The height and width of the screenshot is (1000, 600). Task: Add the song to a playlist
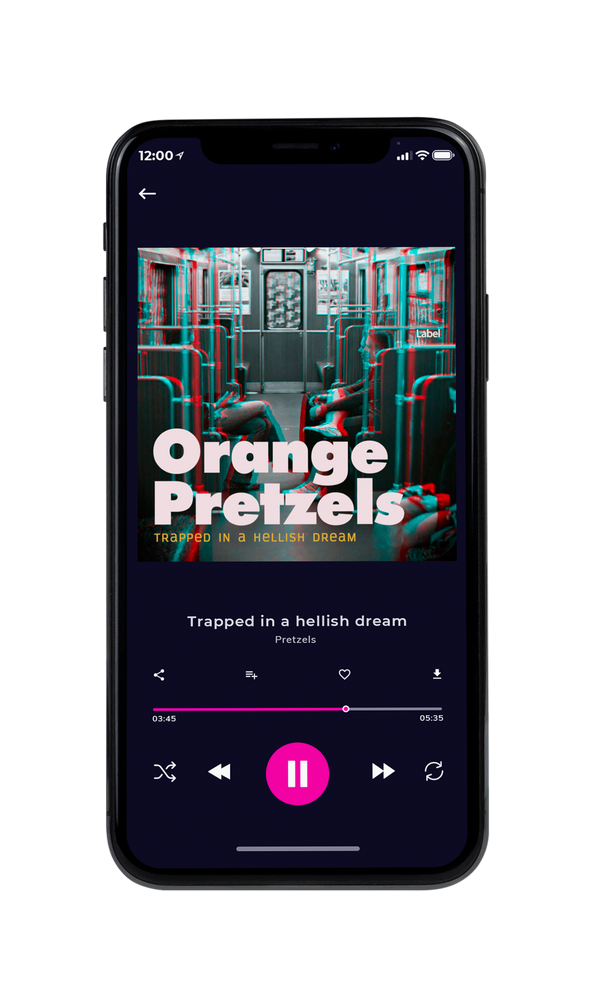coord(251,675)
